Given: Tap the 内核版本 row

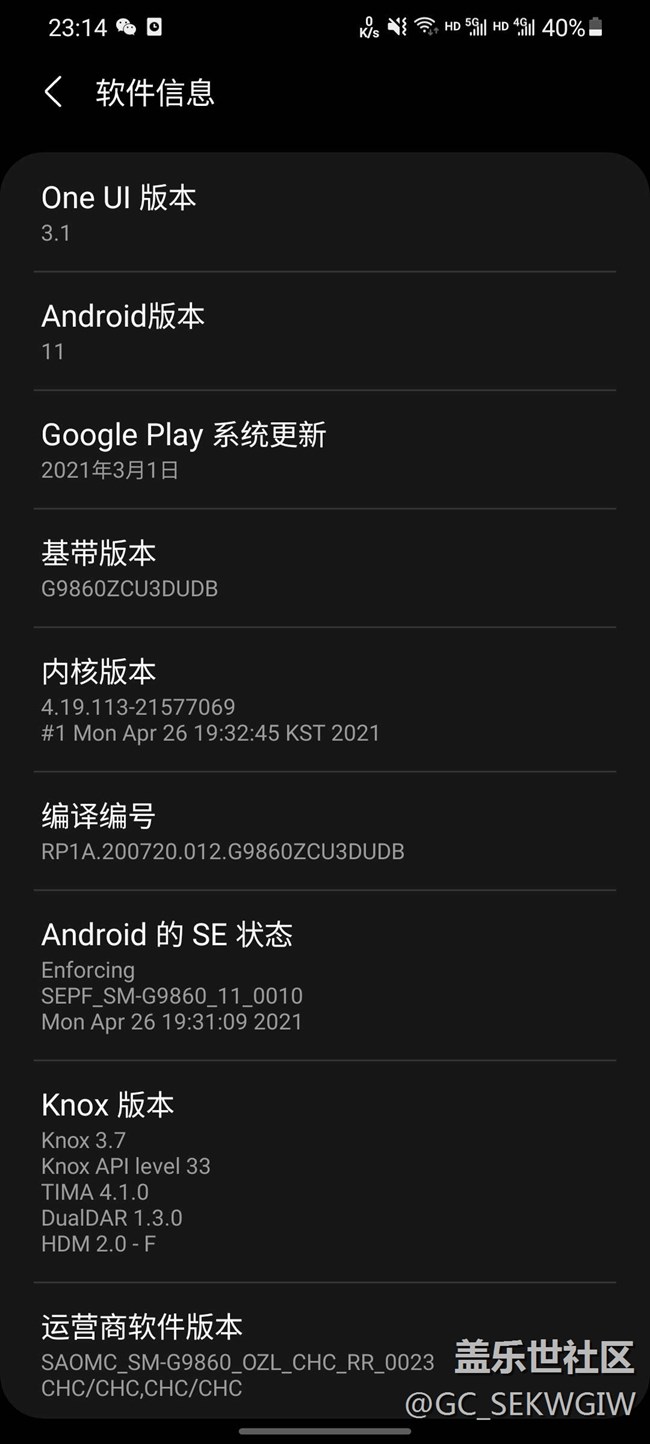Looking at the screenshot, I should pos(325,700).
